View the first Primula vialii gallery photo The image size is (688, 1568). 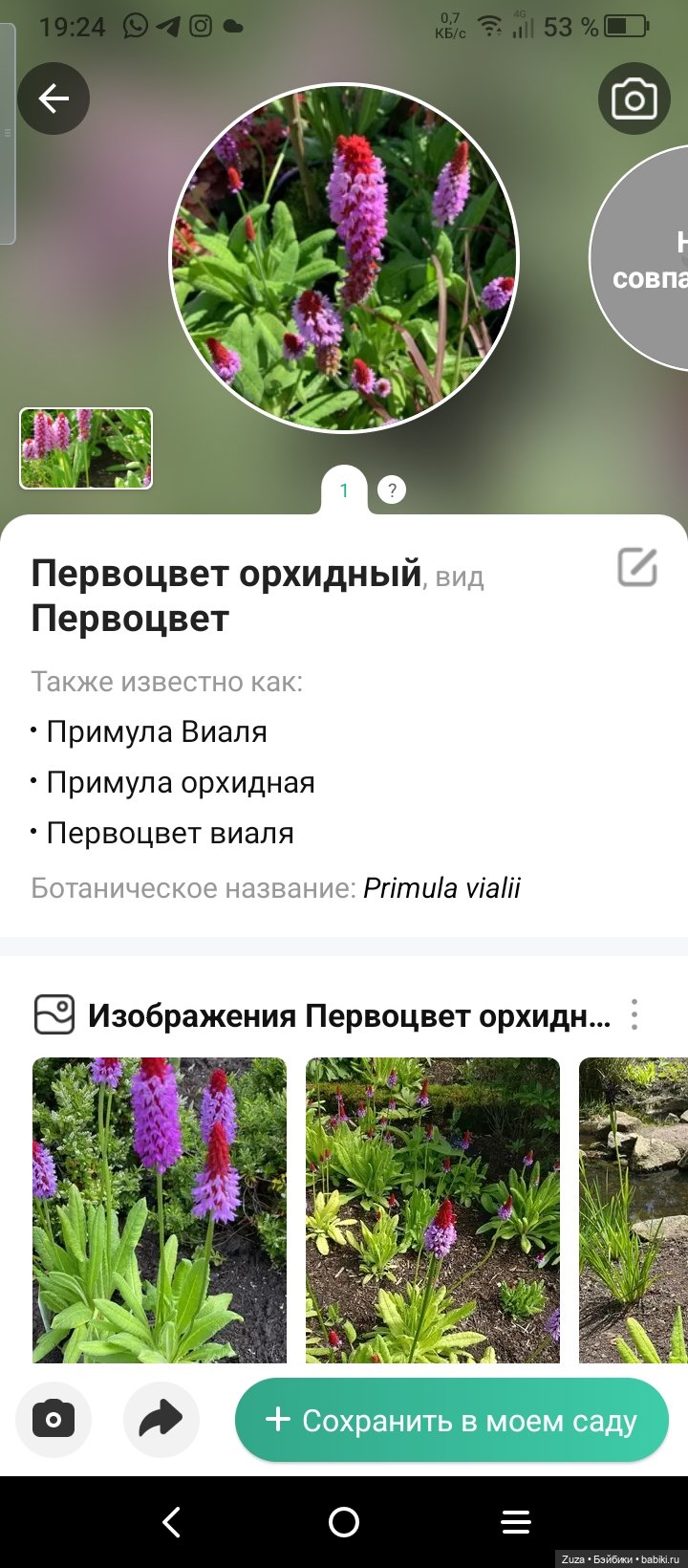pyautogui.click(x=160, y=1209)
